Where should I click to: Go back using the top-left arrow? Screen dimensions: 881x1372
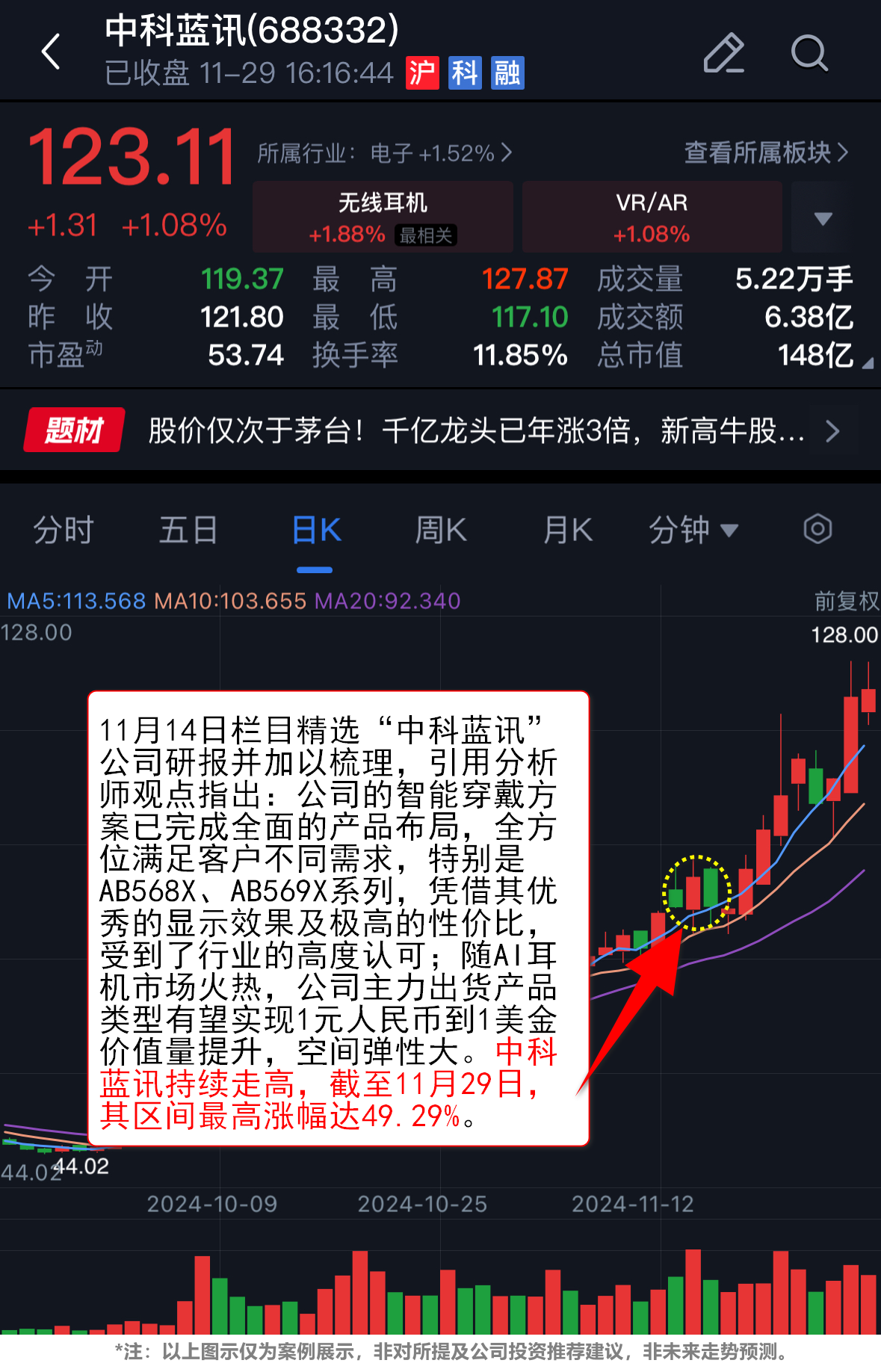[x=51, y=52]
